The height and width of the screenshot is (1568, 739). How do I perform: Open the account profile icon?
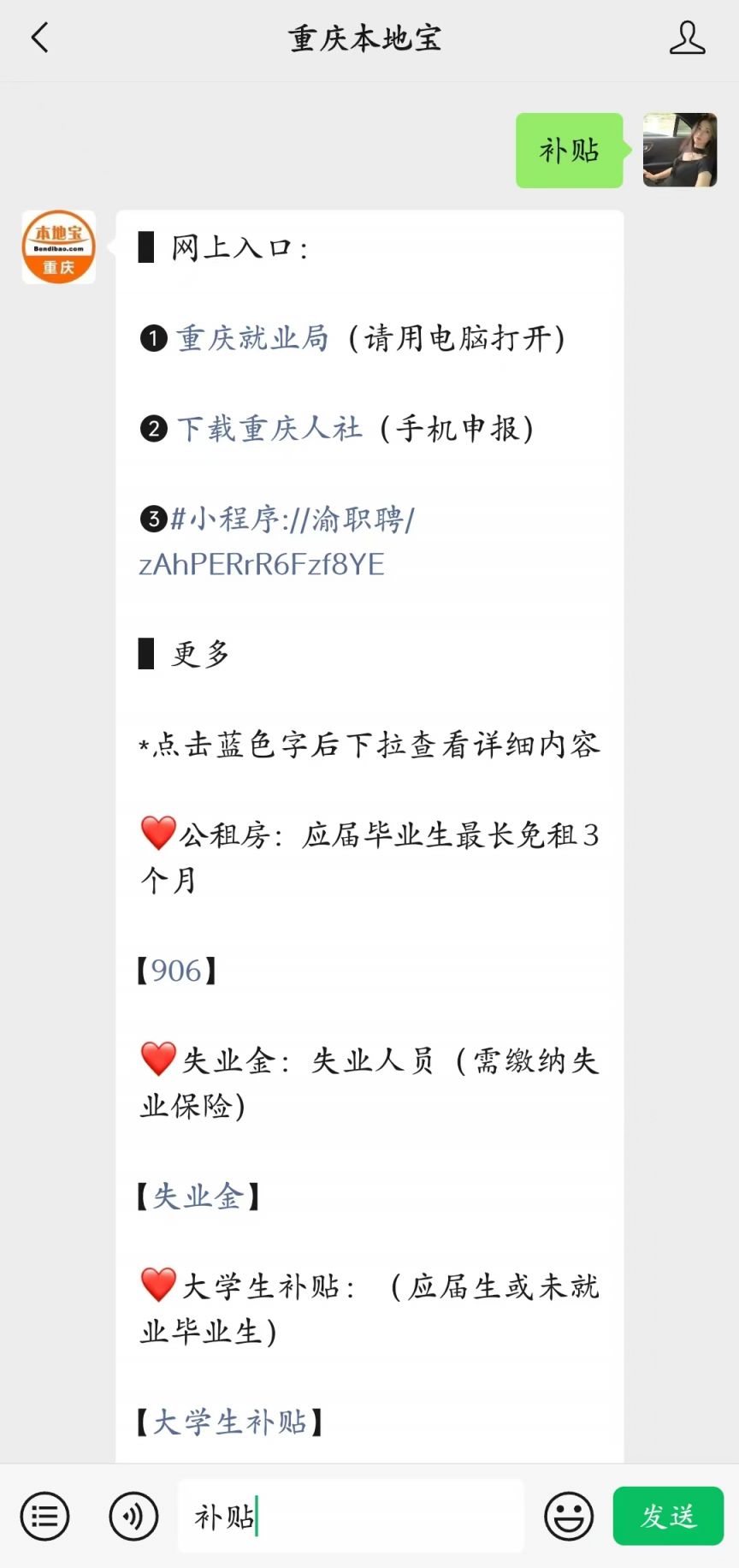point(686,39)
